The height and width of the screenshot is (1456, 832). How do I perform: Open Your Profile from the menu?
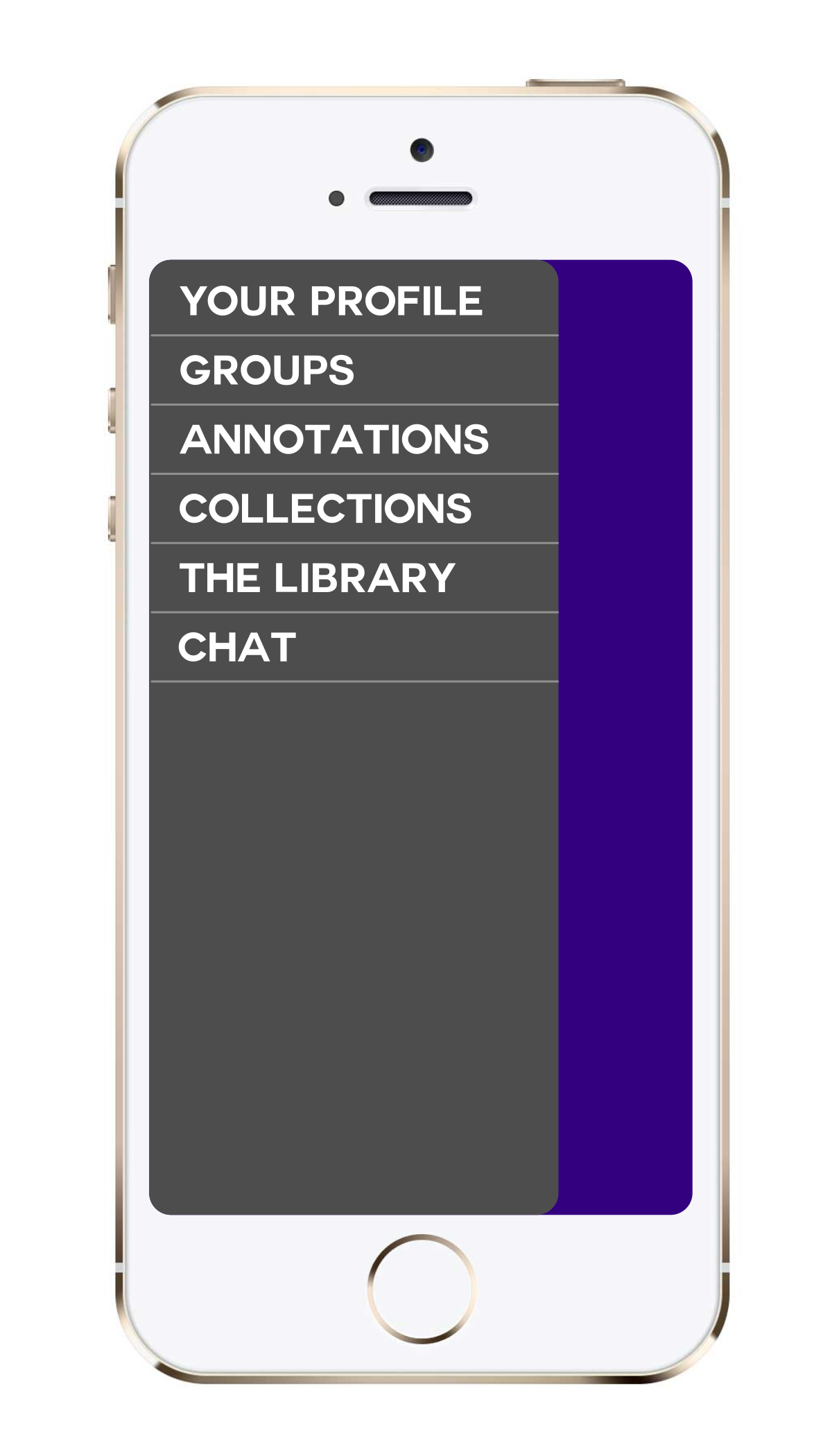tap(354, 298)
